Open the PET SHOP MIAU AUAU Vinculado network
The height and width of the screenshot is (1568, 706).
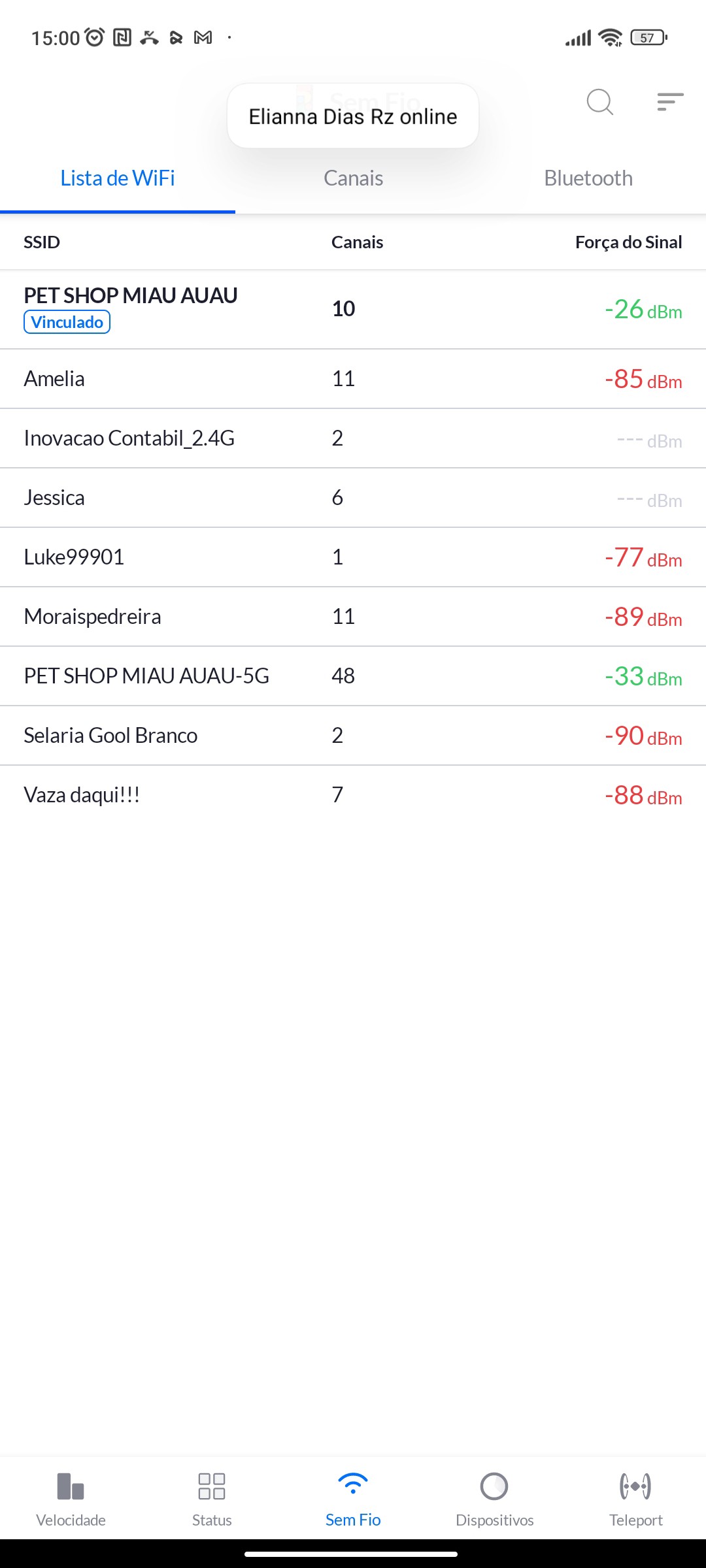click(353, 309)
